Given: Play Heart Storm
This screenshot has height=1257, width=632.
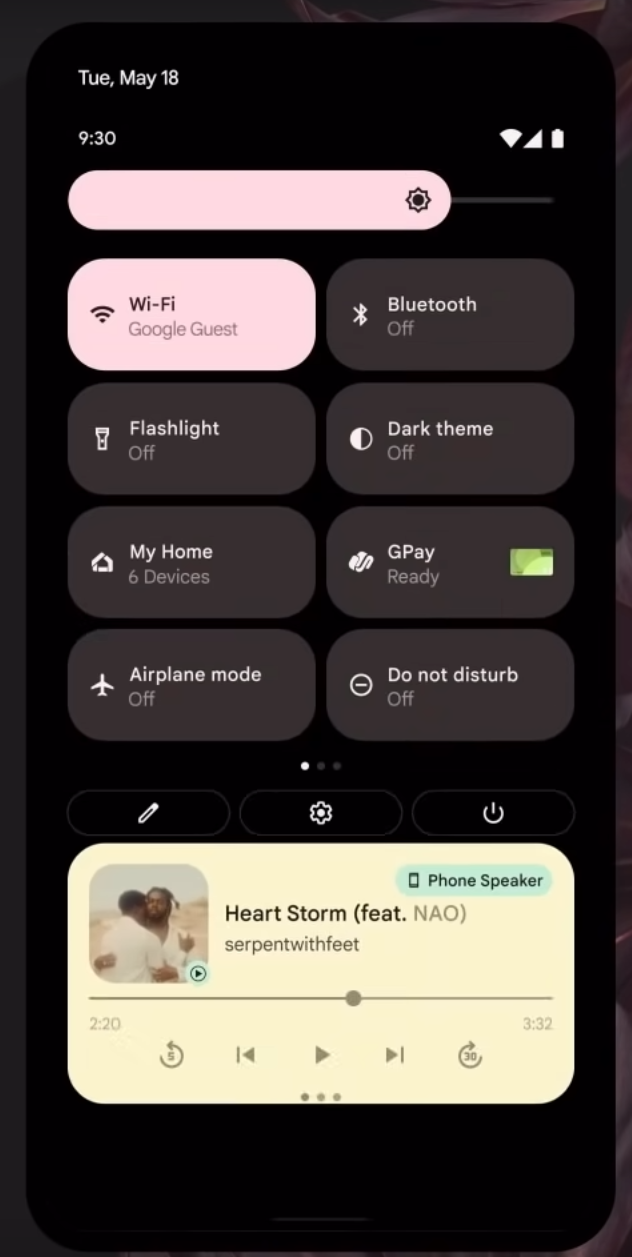Looking at the screenshot, I should click(x=321, y=1054).
